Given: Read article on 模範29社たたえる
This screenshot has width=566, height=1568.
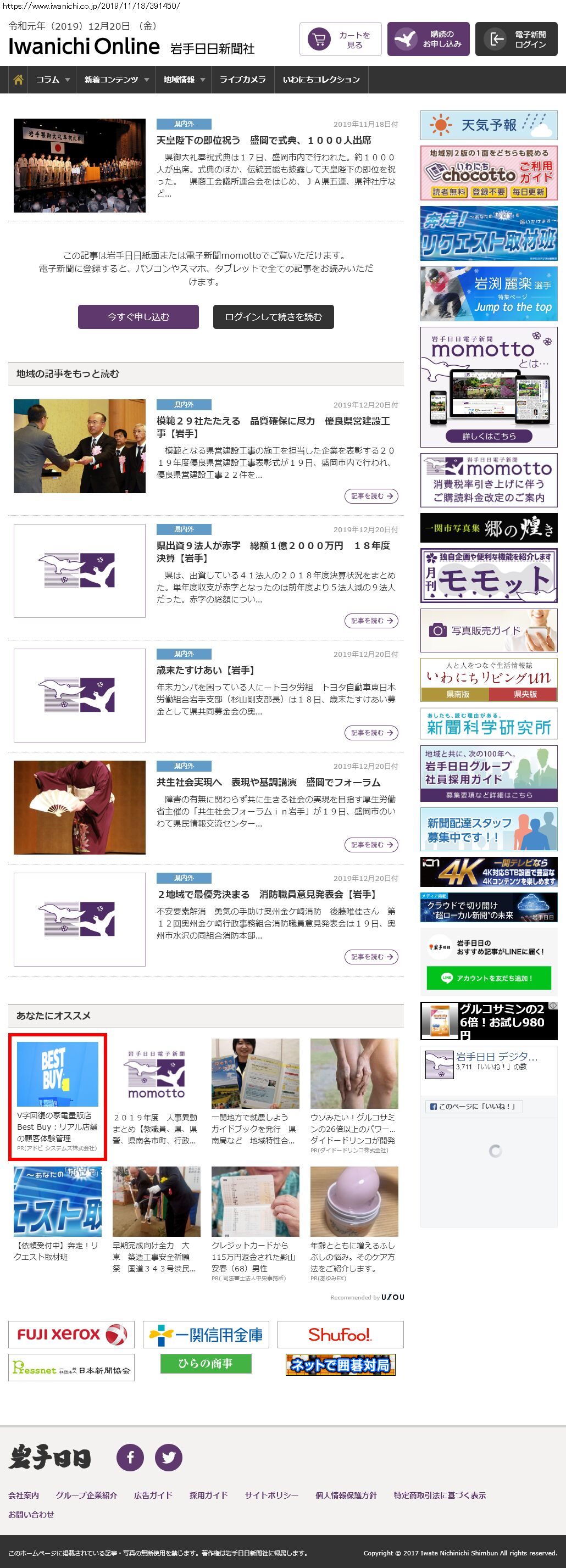Looking at the screenshot, I should point(371,496).
